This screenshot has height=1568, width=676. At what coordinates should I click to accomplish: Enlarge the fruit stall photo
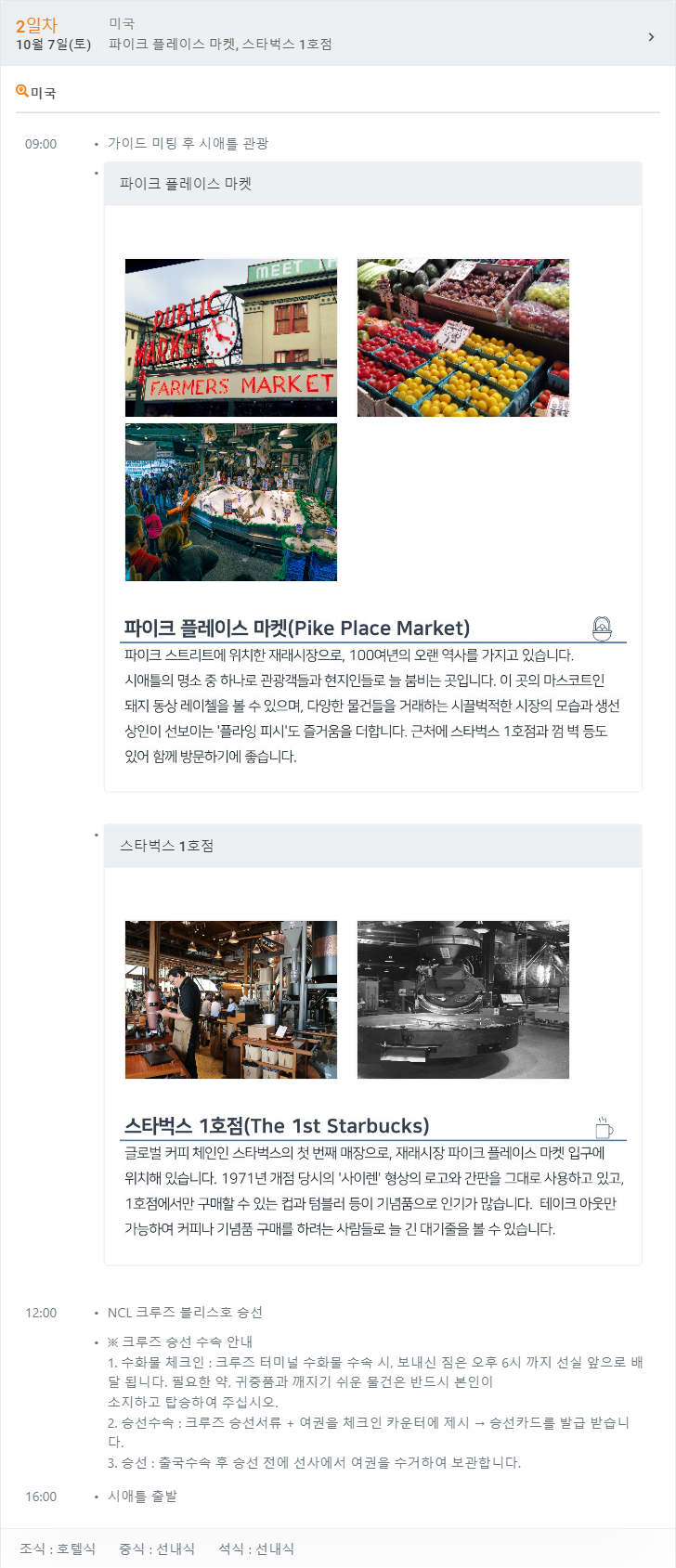click(x=462, y=338)
